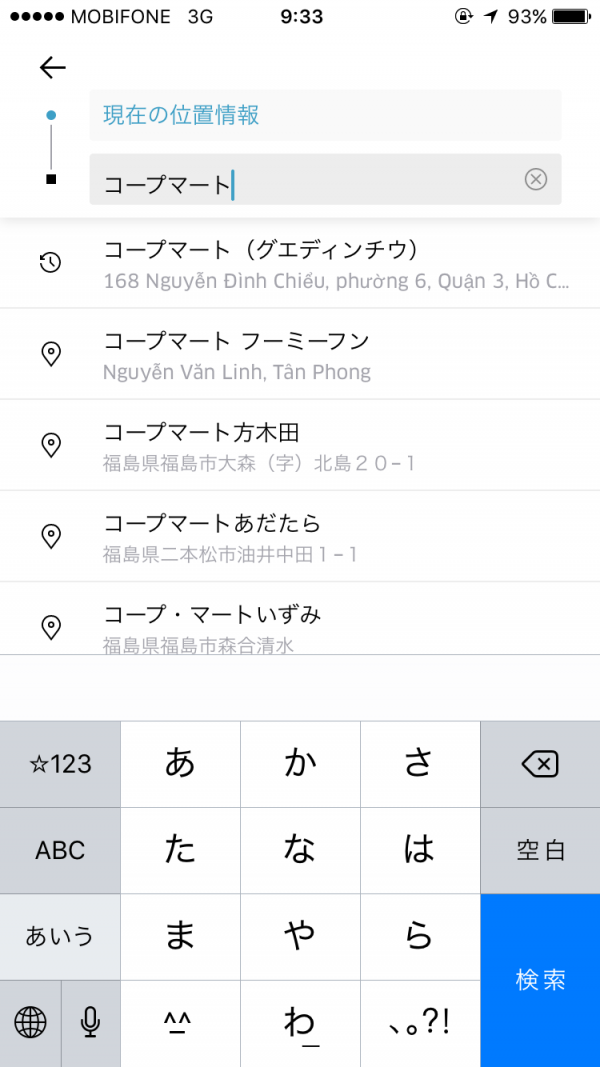The image size is (600, 1067).
Task: Tap the 現在の位置情報 pickup field
Action: click(x=325, y=115)
